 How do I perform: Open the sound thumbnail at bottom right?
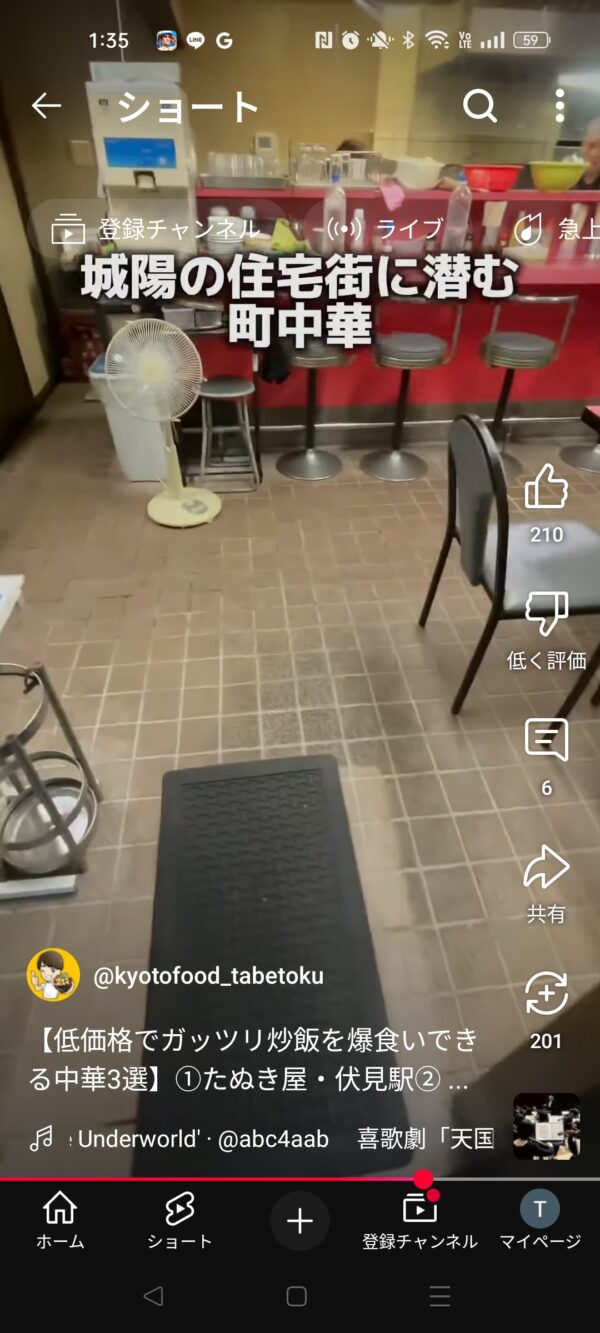(x=546, y=1126)
